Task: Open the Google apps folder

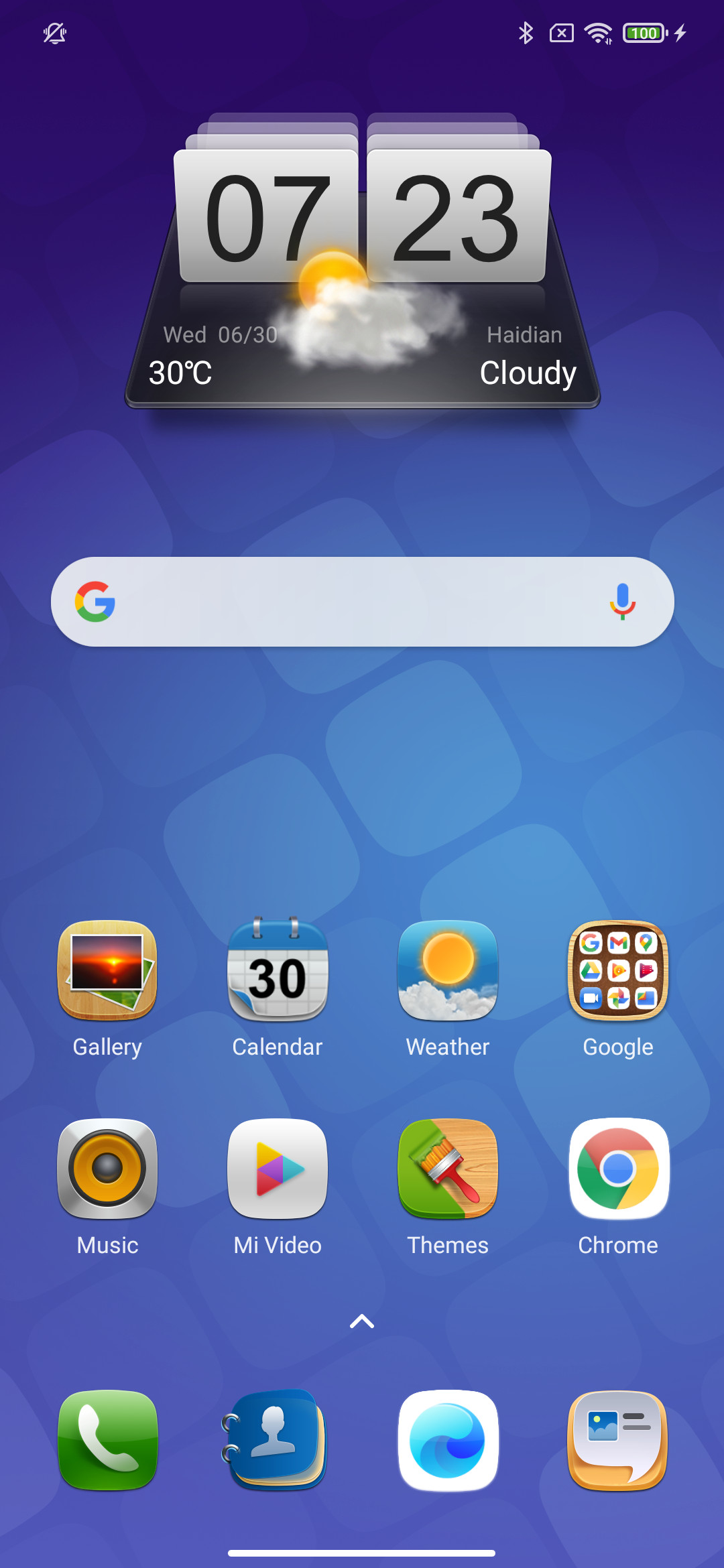Action: pos(618,970)
